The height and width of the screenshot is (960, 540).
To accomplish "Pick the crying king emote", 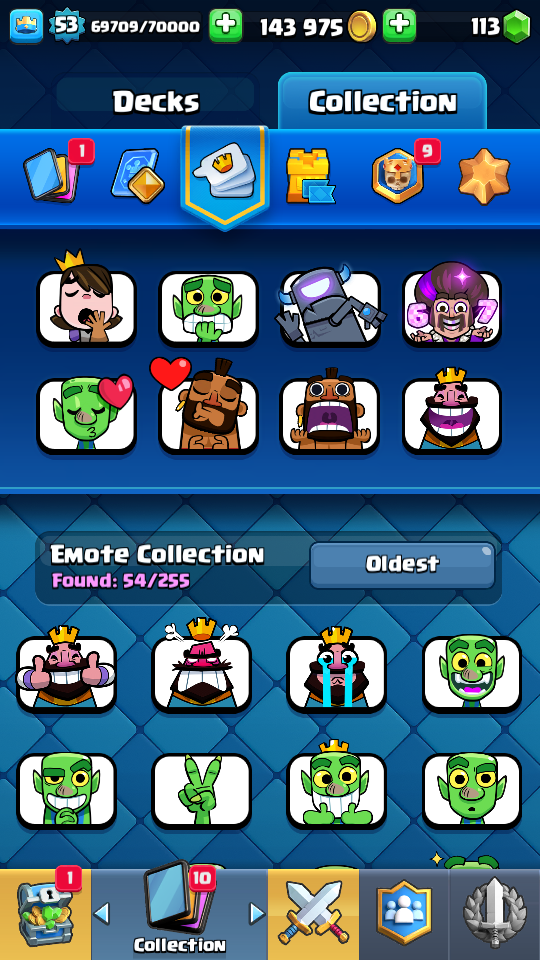I will coord(337,670).
